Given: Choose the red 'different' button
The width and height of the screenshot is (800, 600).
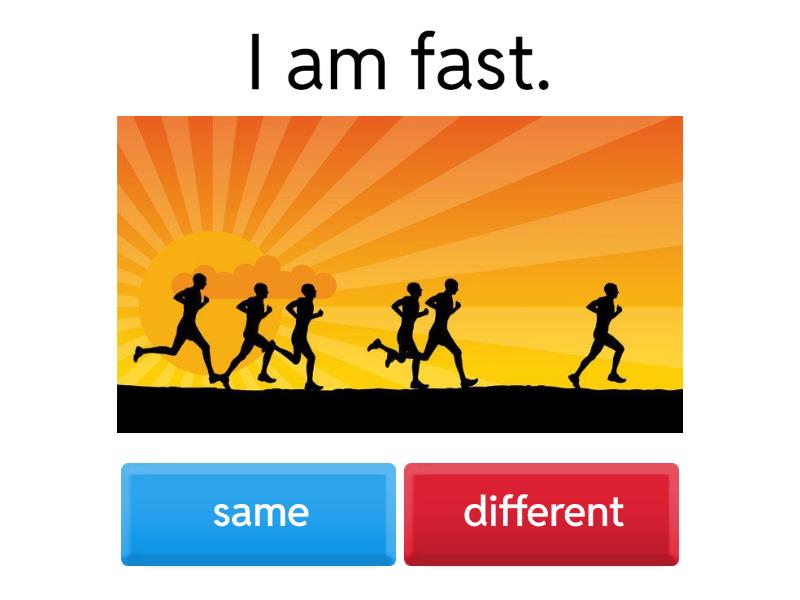Looking at the screenshot, I should (541, 513).
